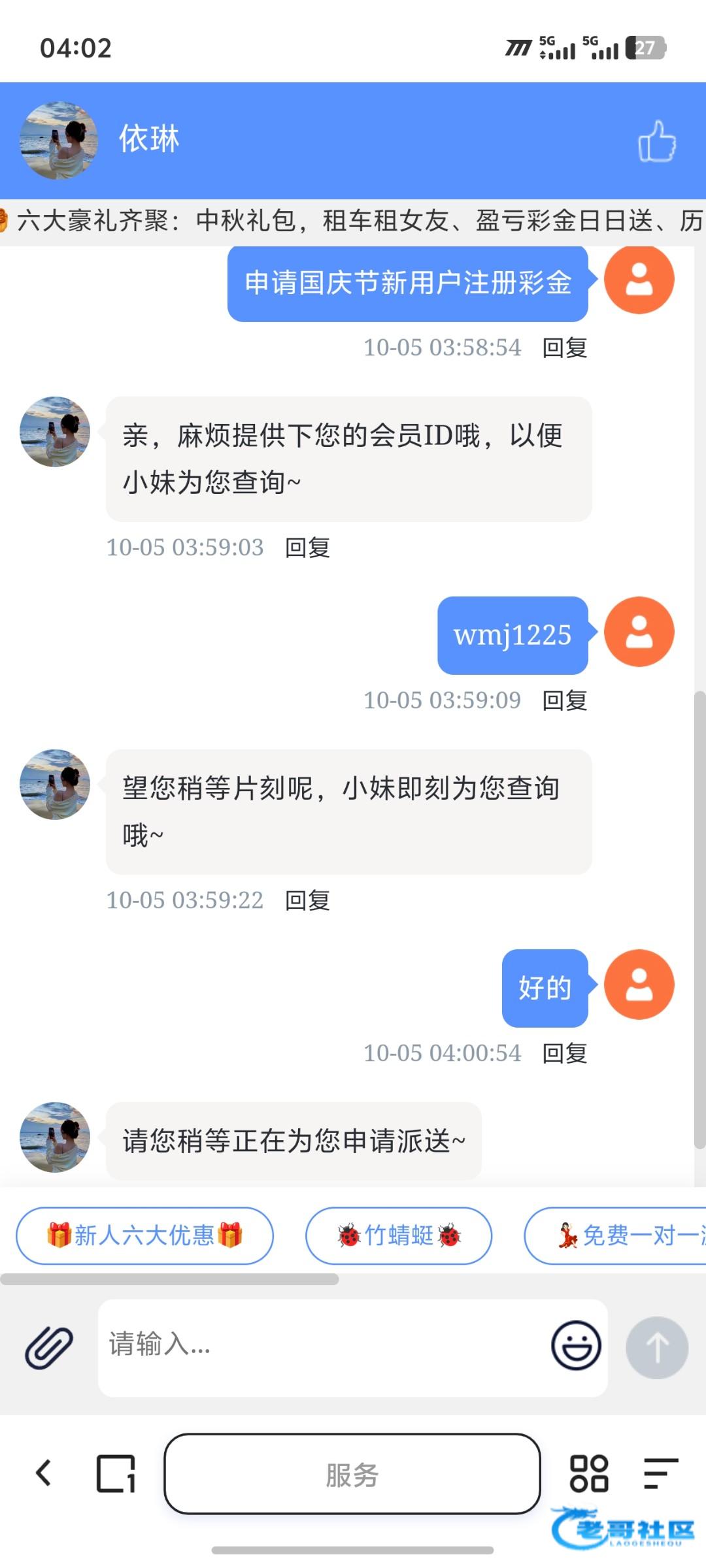Select the 竹蜻蜓 quick chip
This screenshot has width=706, height=1568.
[399, 1235]
